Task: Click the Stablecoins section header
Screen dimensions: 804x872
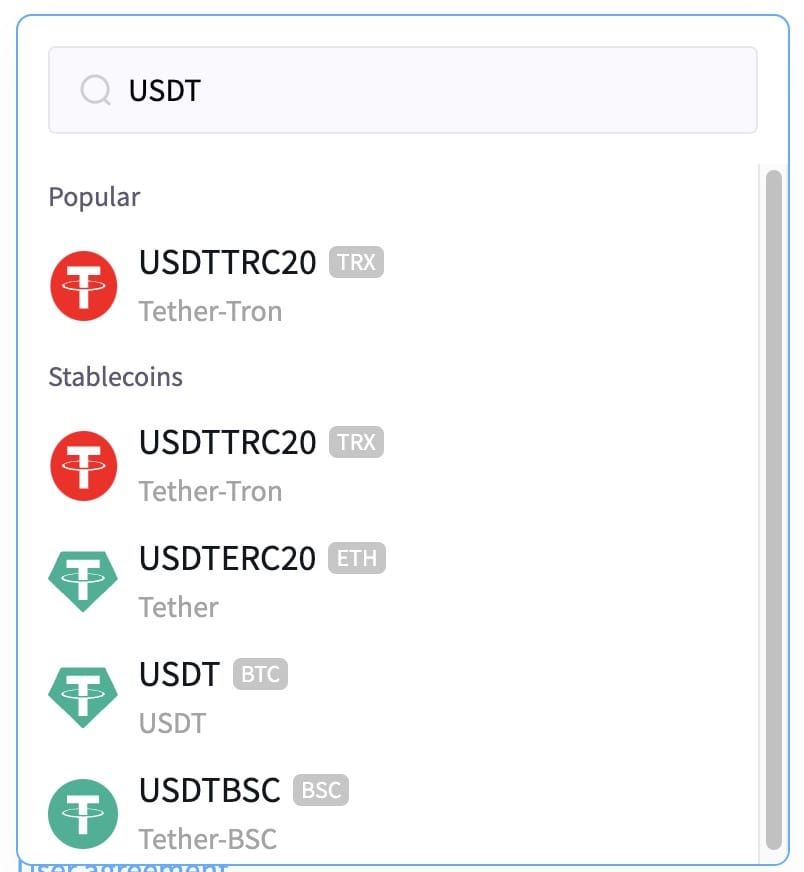Action: (x=115, y=377)
